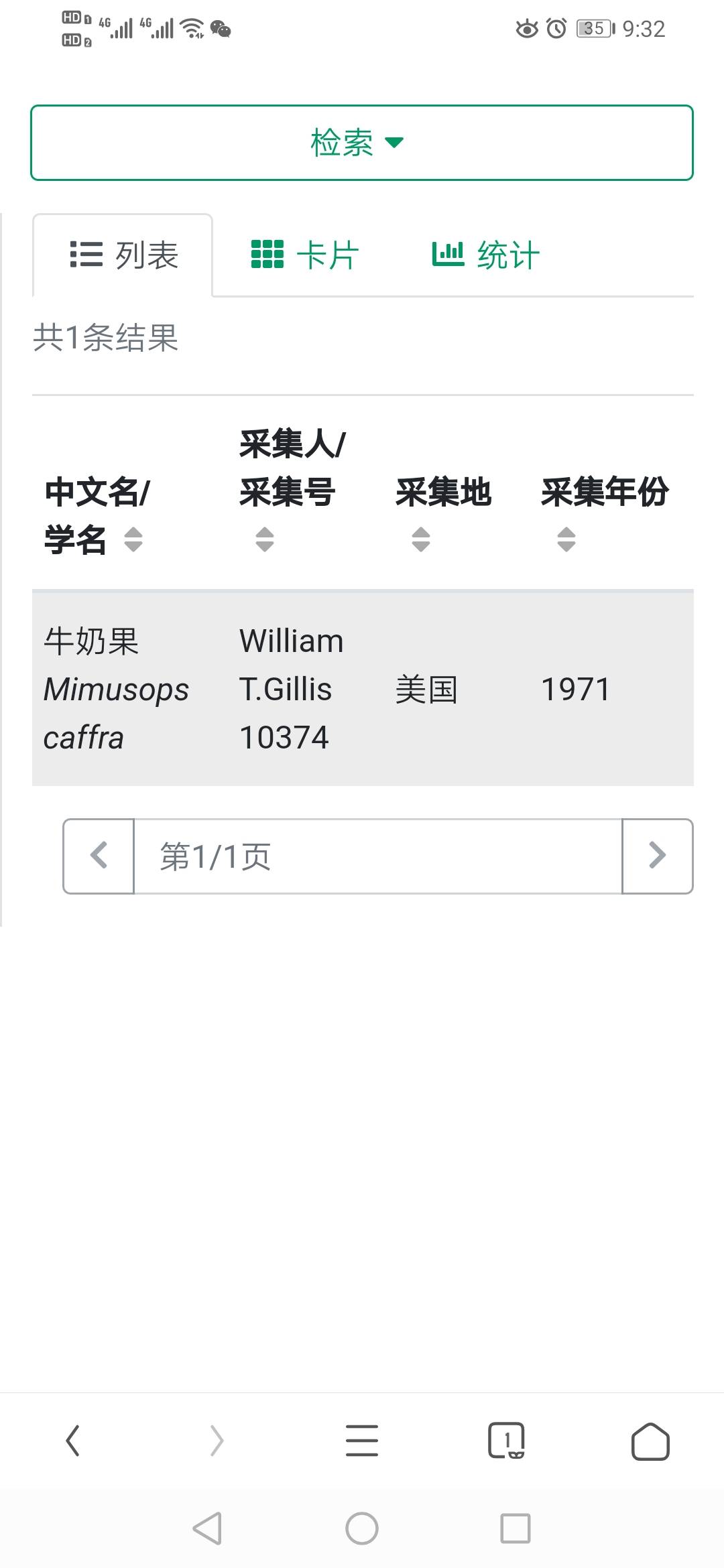Sort by 采集人/采集号 column
This screenshot has height=1568, width=724.
(x=265, y=539)
